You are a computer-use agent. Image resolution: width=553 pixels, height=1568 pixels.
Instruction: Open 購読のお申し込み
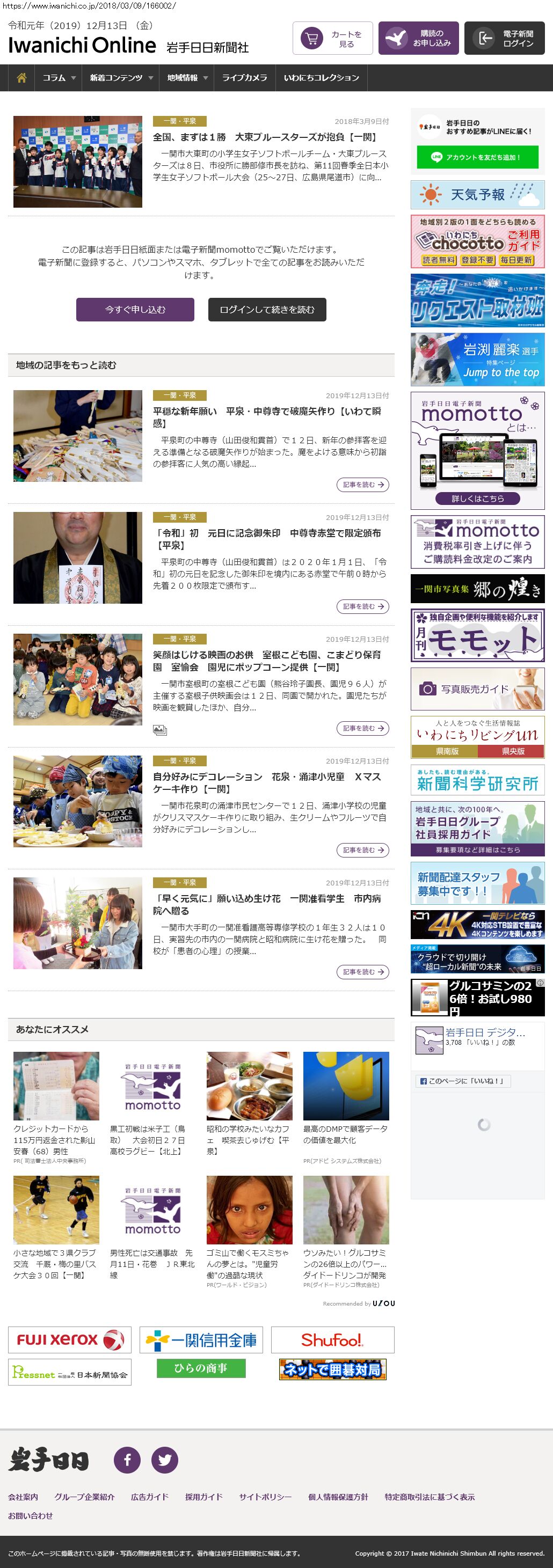[x=418, y=38]
